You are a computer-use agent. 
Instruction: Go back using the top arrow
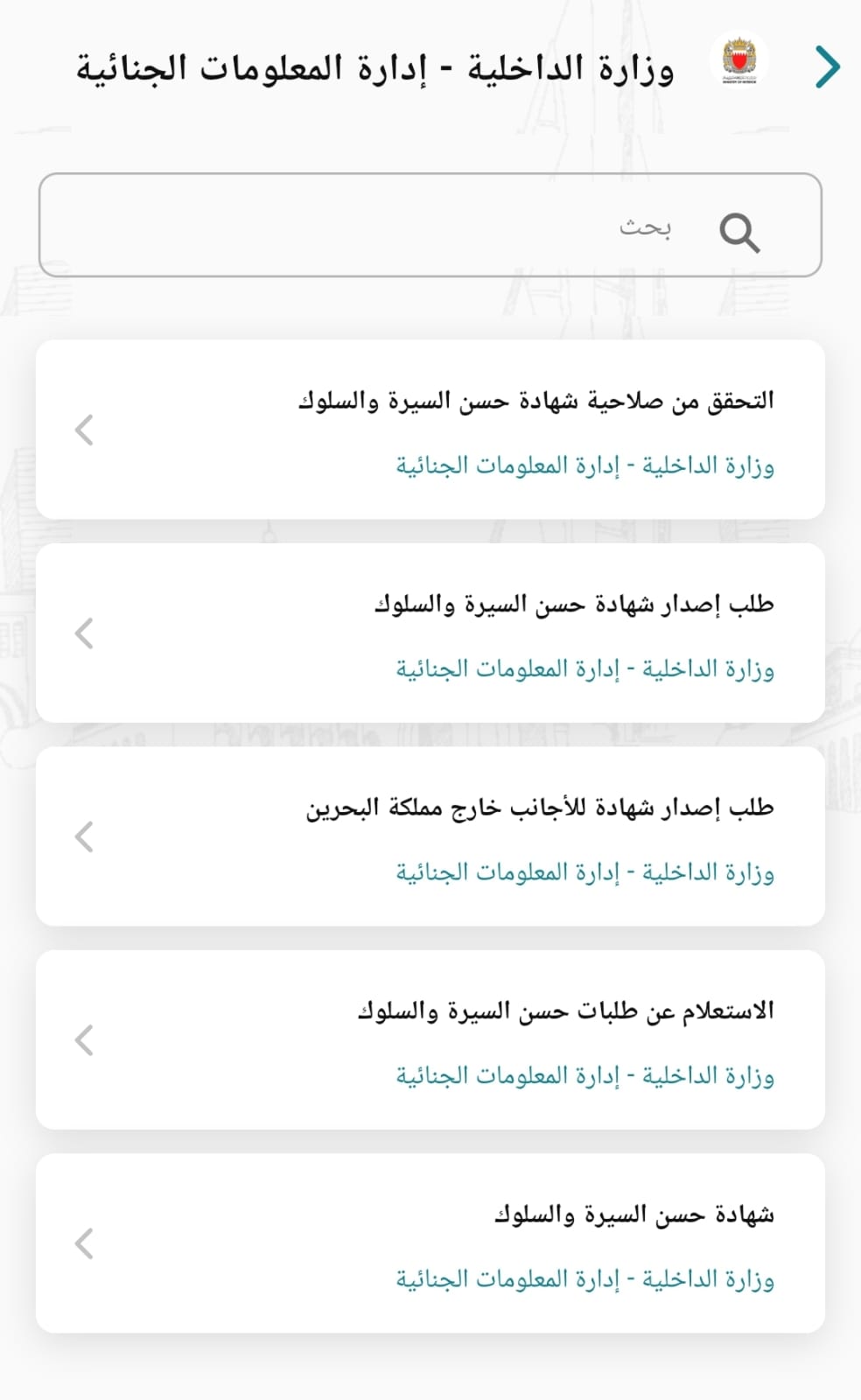point(827,67)
